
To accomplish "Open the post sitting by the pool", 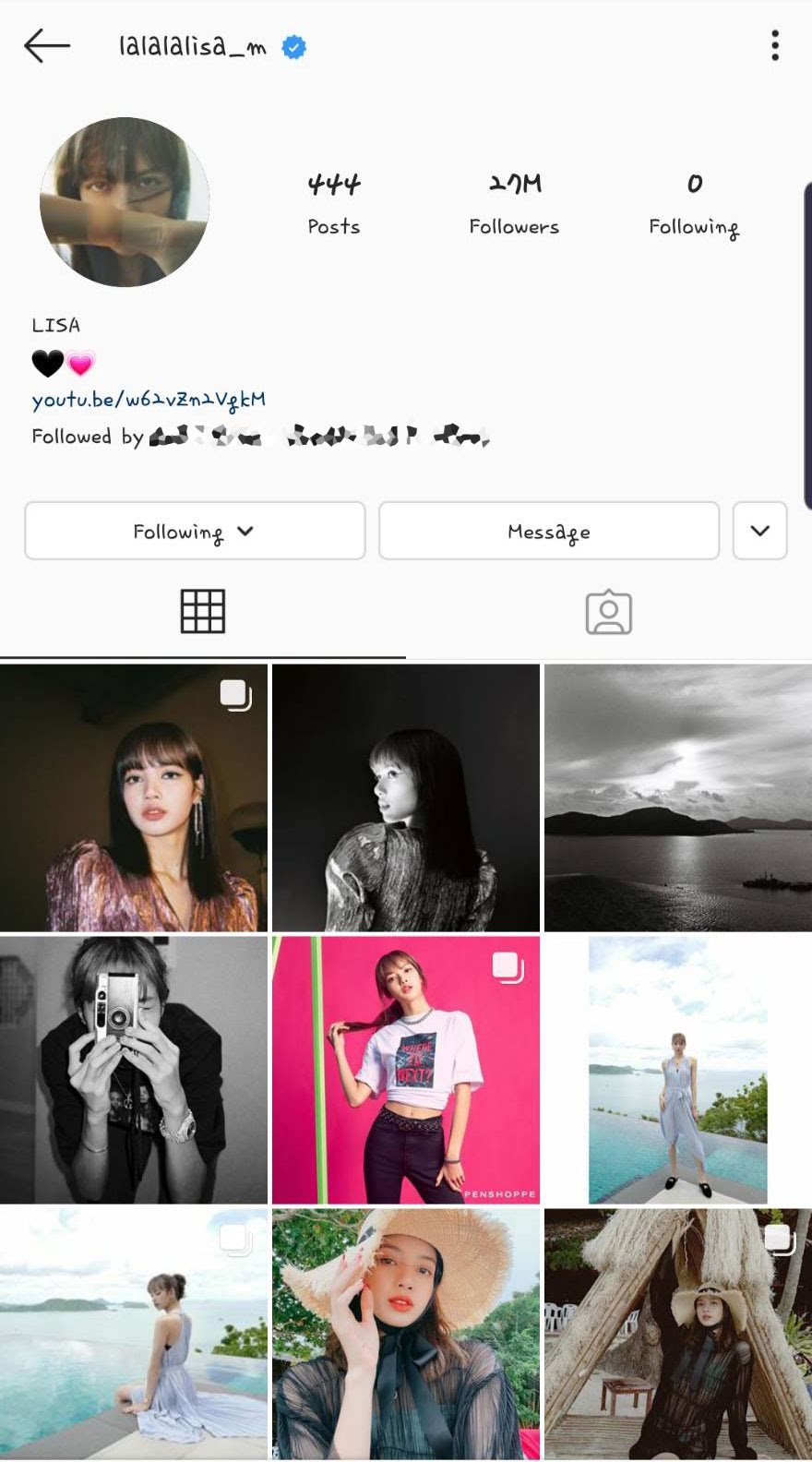I will pos(134,1334).
